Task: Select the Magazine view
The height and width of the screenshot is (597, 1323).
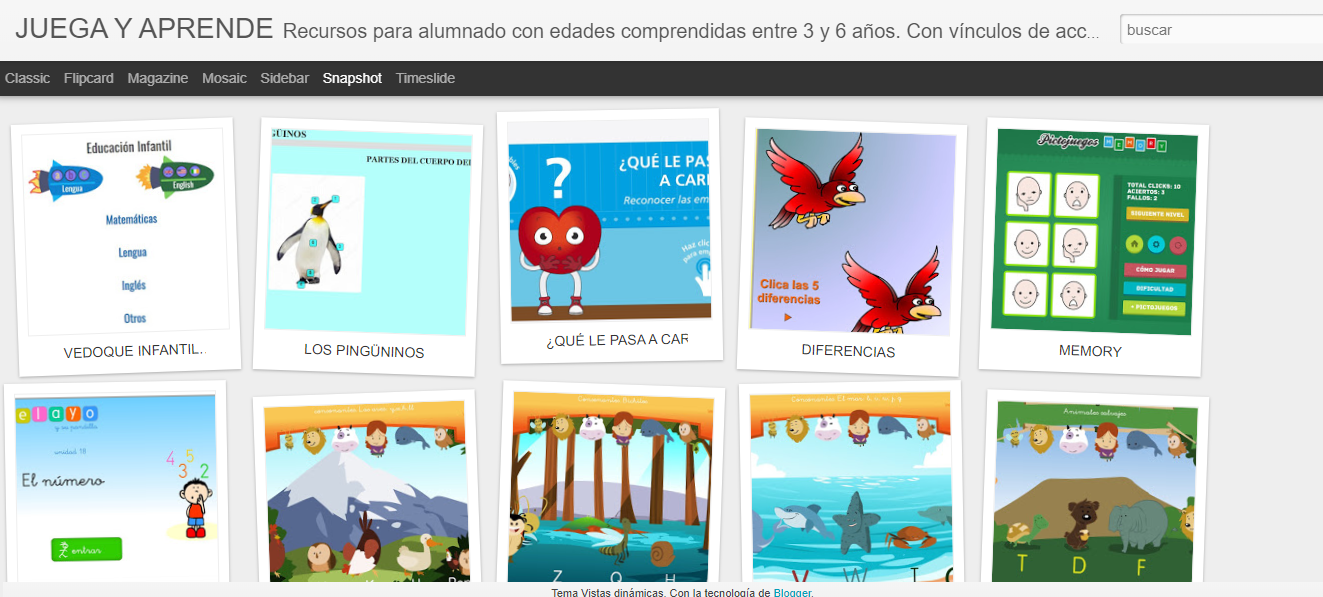Action: (157, 78)
